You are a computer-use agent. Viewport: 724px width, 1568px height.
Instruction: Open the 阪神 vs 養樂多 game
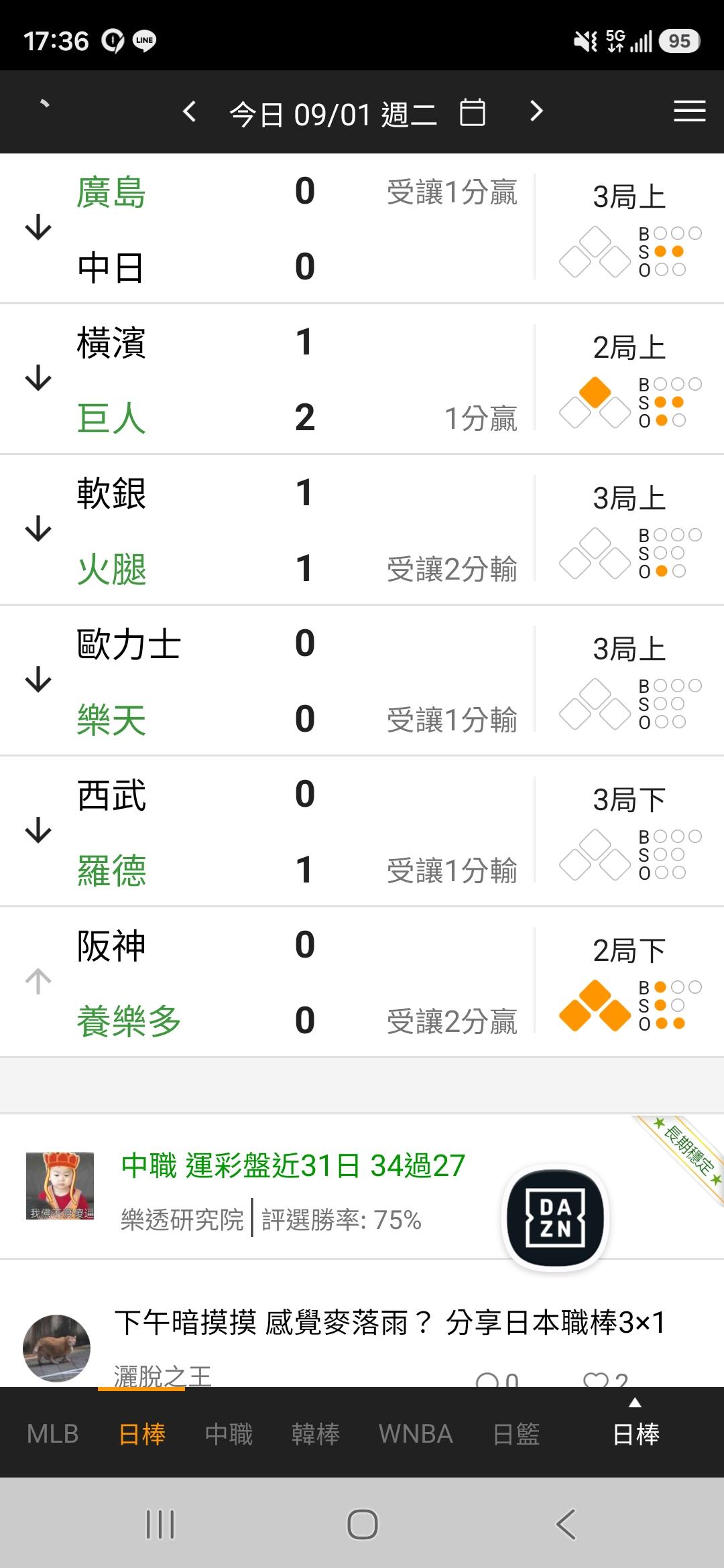coord(362,982)
